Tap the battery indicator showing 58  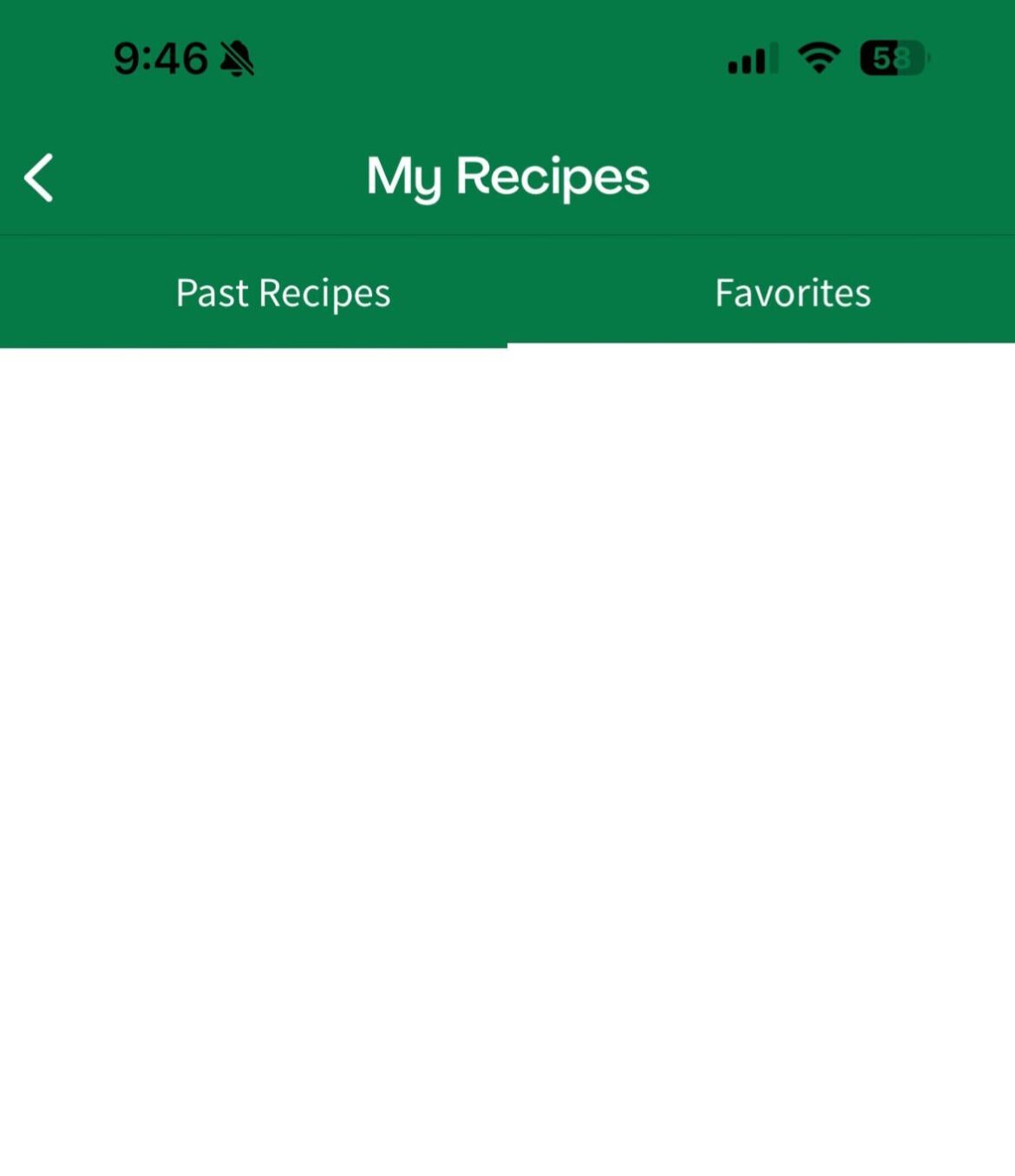pos(890,56)
